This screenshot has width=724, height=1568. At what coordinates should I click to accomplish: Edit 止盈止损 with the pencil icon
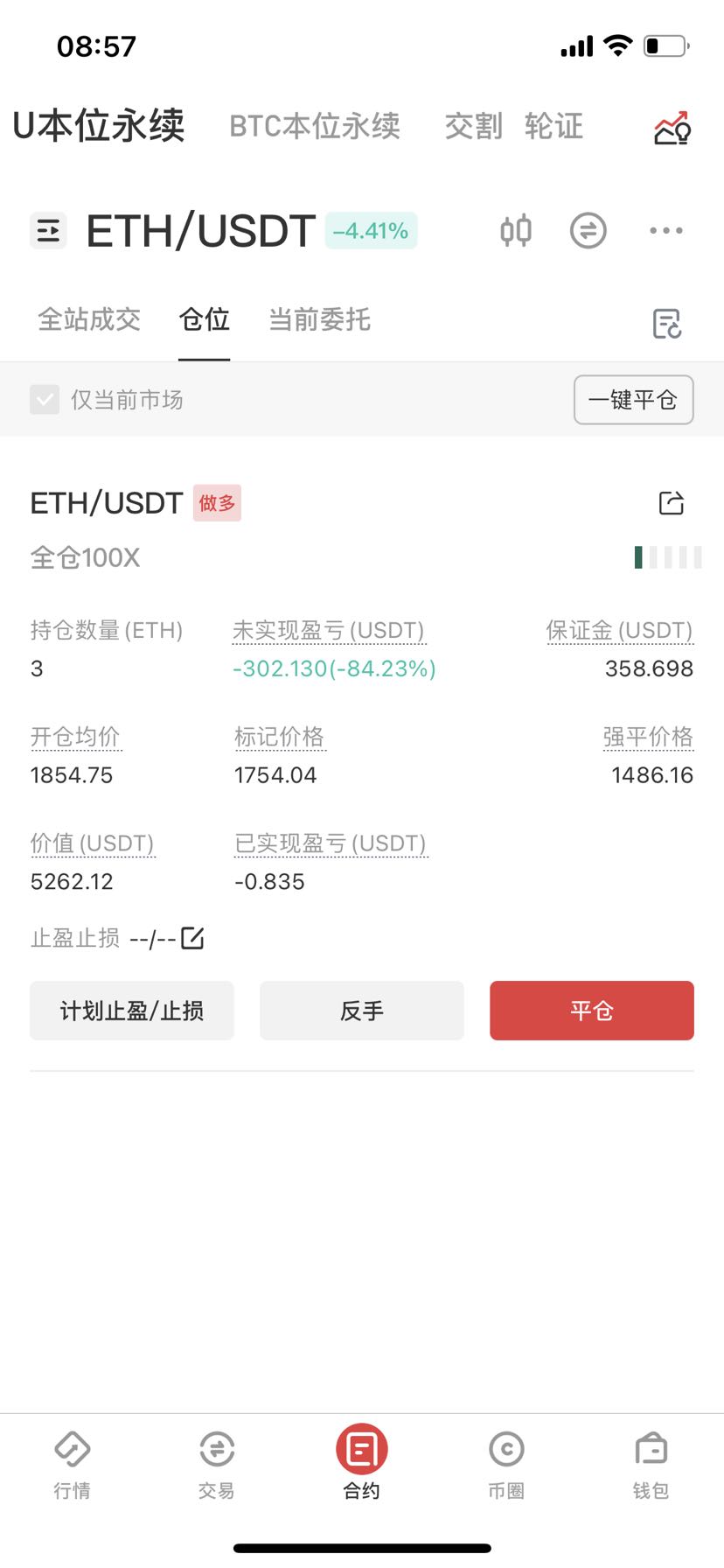click(x=192, y=938)
